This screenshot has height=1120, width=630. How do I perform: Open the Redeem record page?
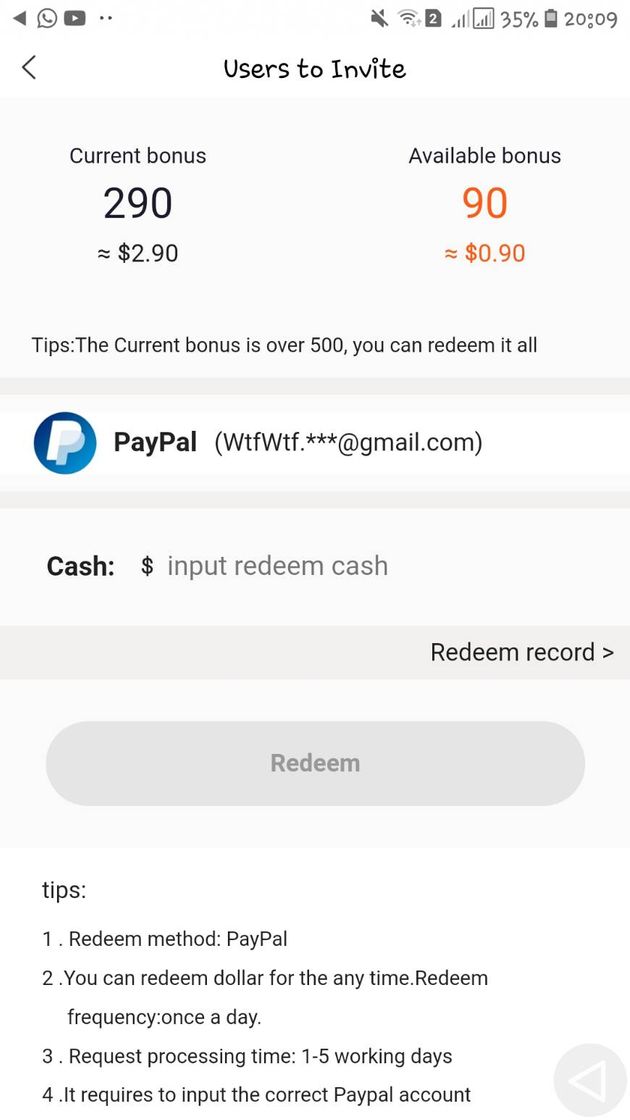[521, 652]
